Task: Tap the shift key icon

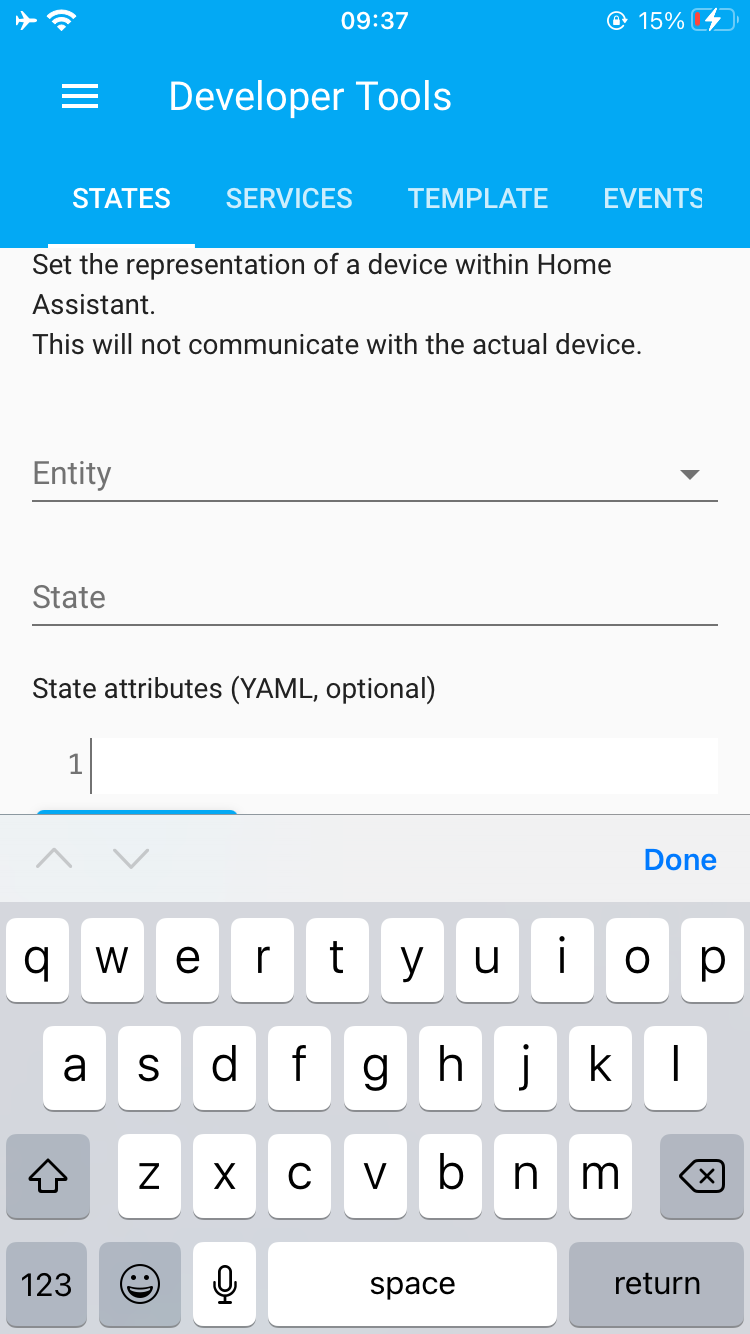Action: (x=47, y=1177)
